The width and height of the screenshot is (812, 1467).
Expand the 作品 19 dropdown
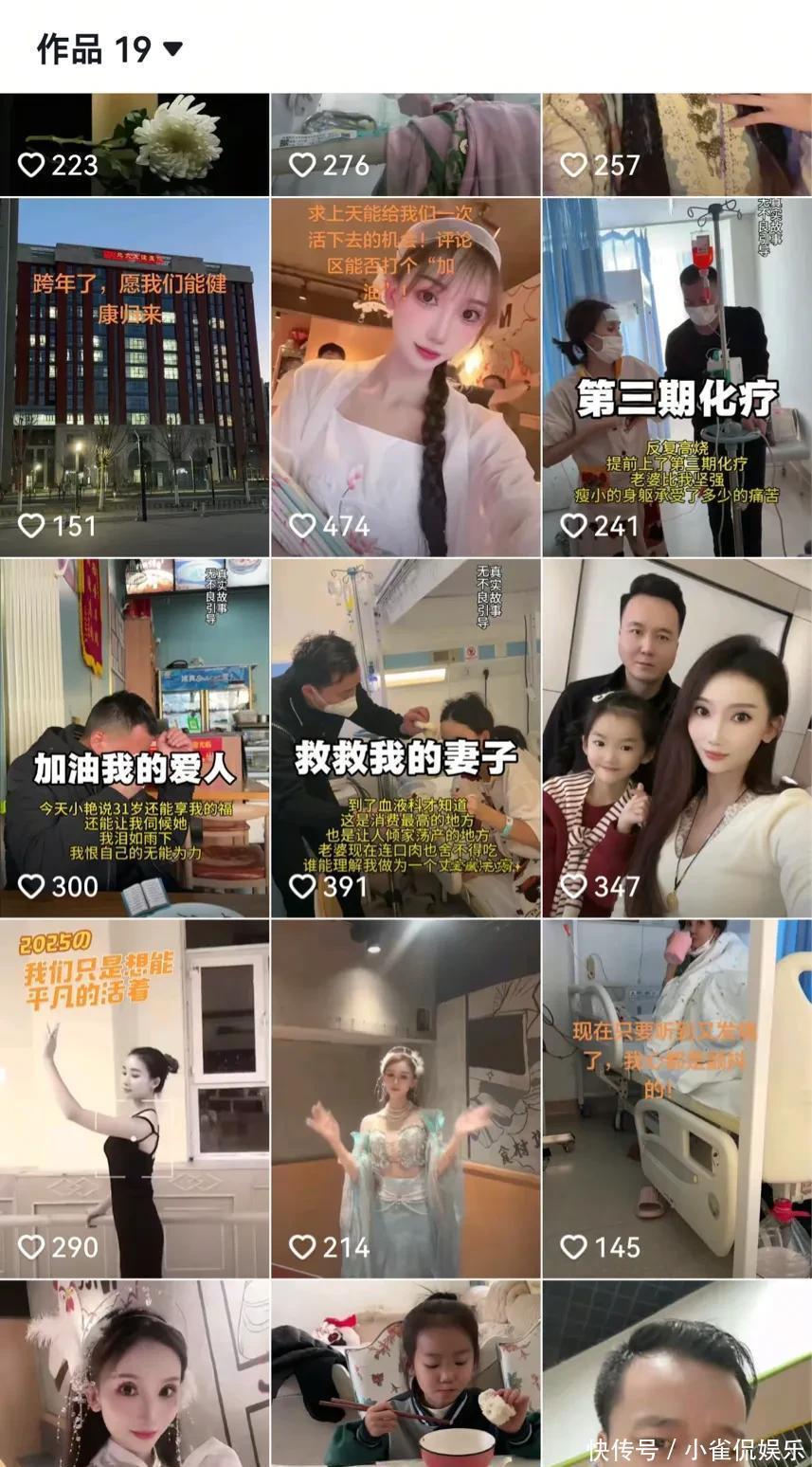[172, 48]
